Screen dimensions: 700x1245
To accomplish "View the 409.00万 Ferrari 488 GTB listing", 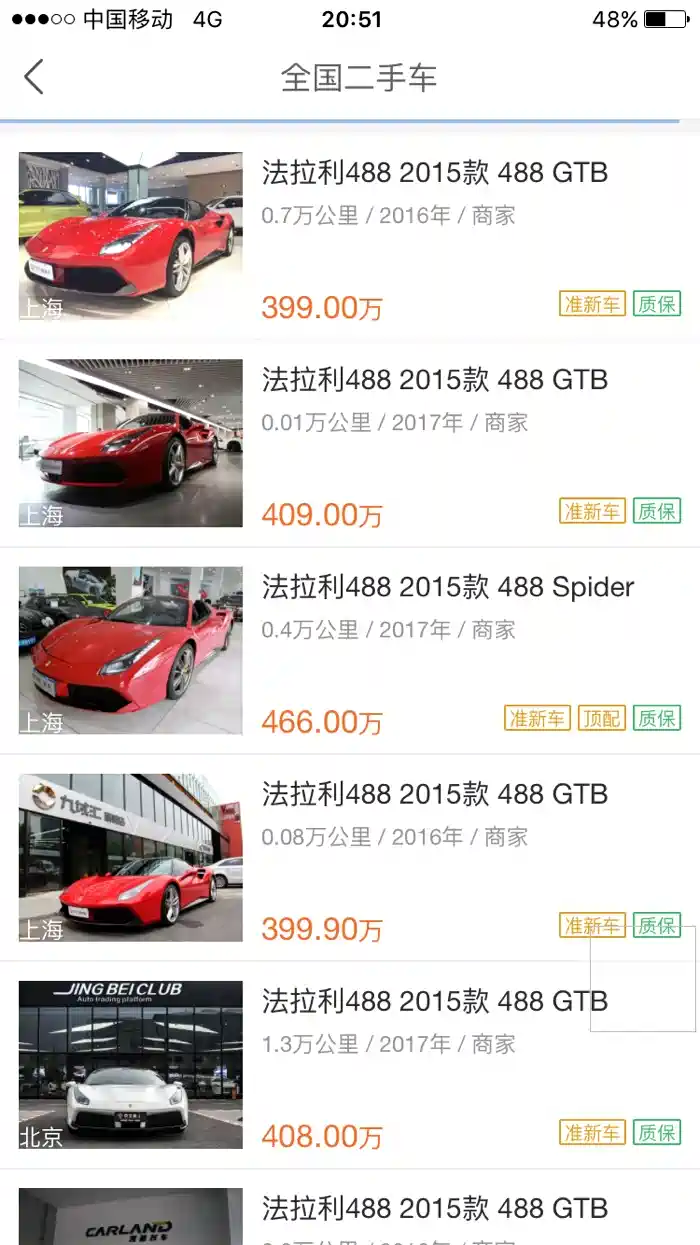I will pyautogui.click(x=434, y=380).
